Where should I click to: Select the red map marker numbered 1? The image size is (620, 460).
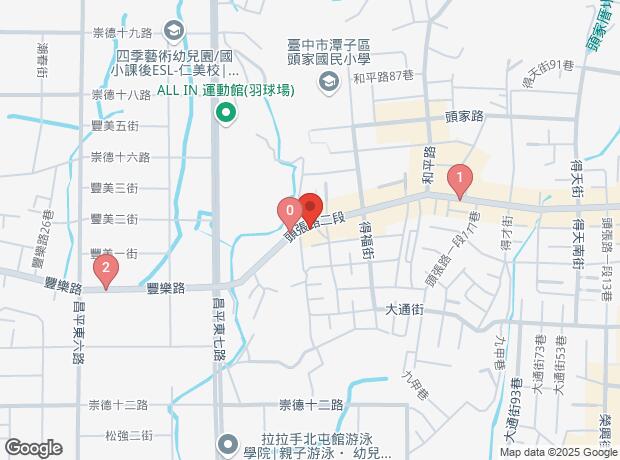459,181
